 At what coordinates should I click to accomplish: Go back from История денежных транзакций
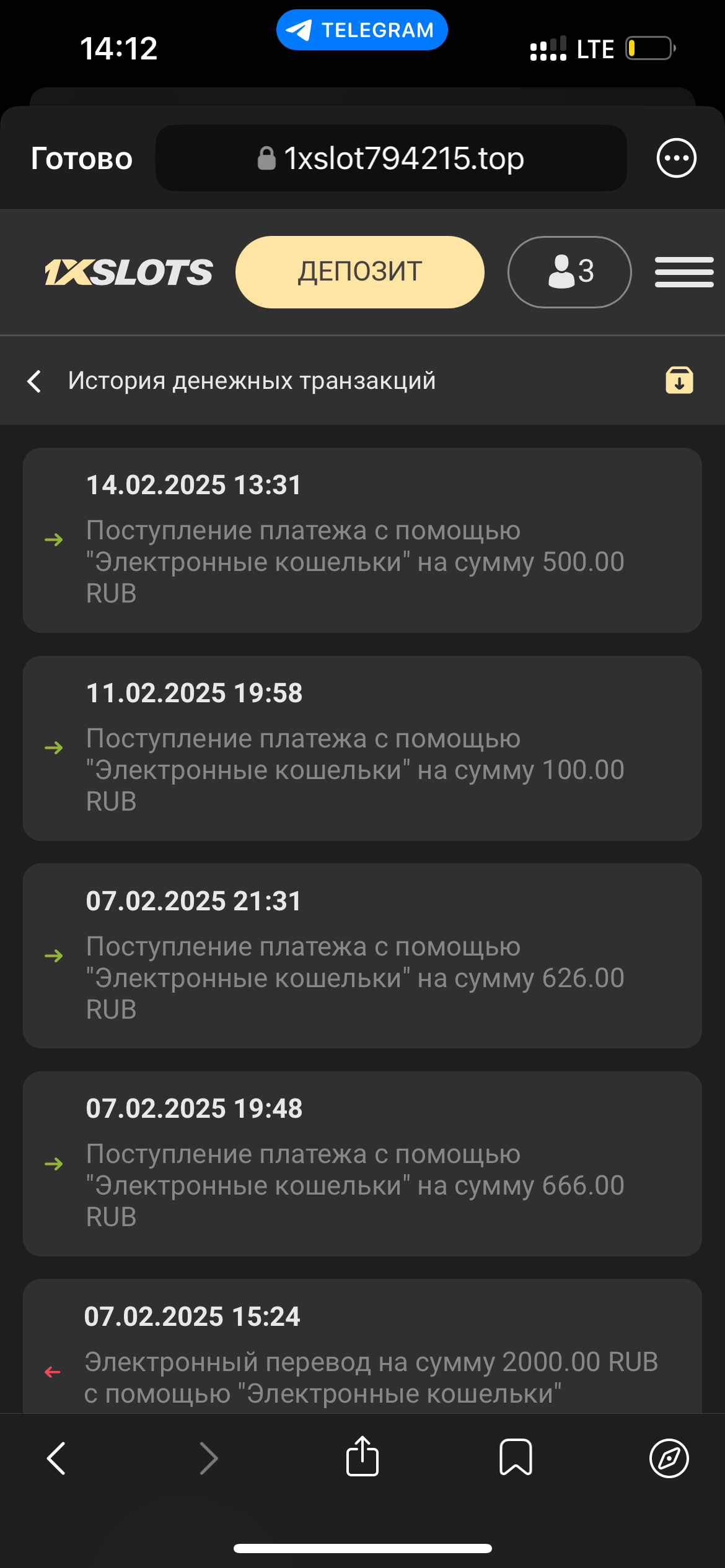pyautogui.click(x=35, y=381)
